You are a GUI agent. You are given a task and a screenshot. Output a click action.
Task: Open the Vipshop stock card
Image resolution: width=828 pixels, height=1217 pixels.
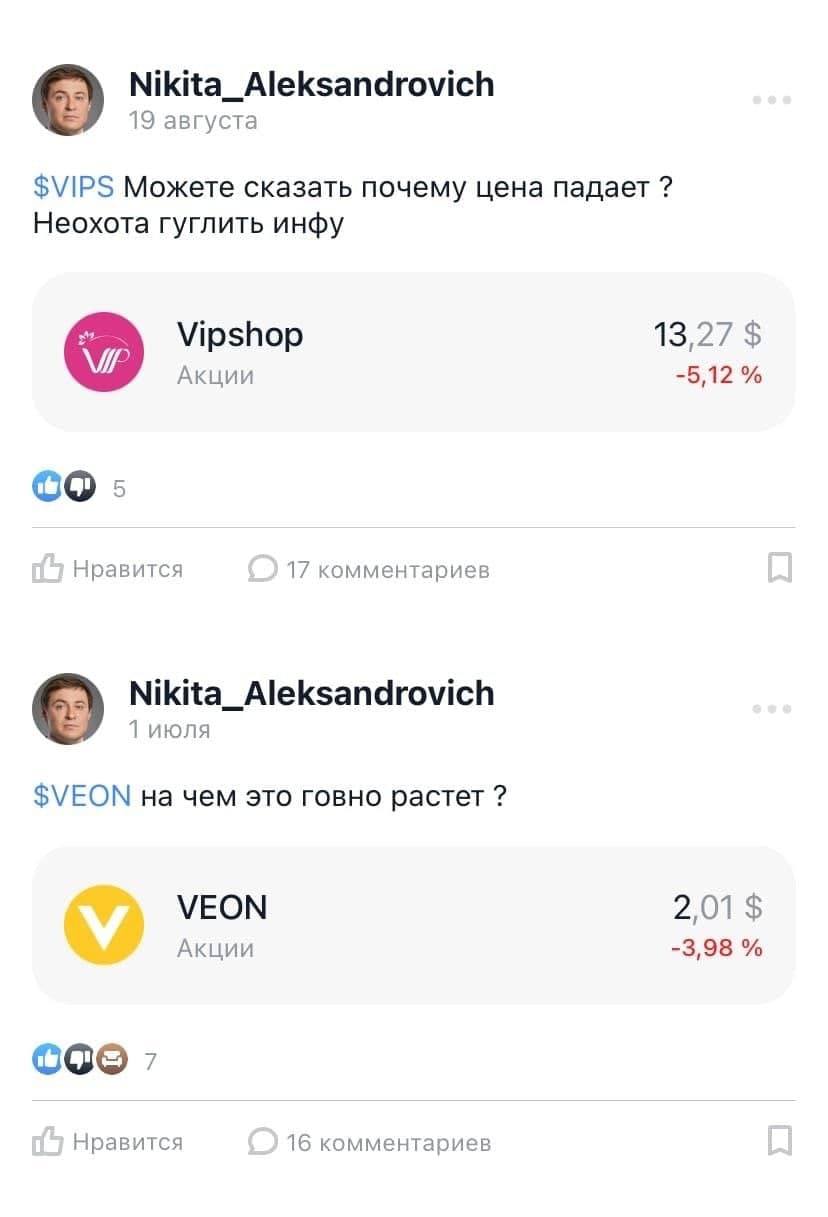coord(413,352)
